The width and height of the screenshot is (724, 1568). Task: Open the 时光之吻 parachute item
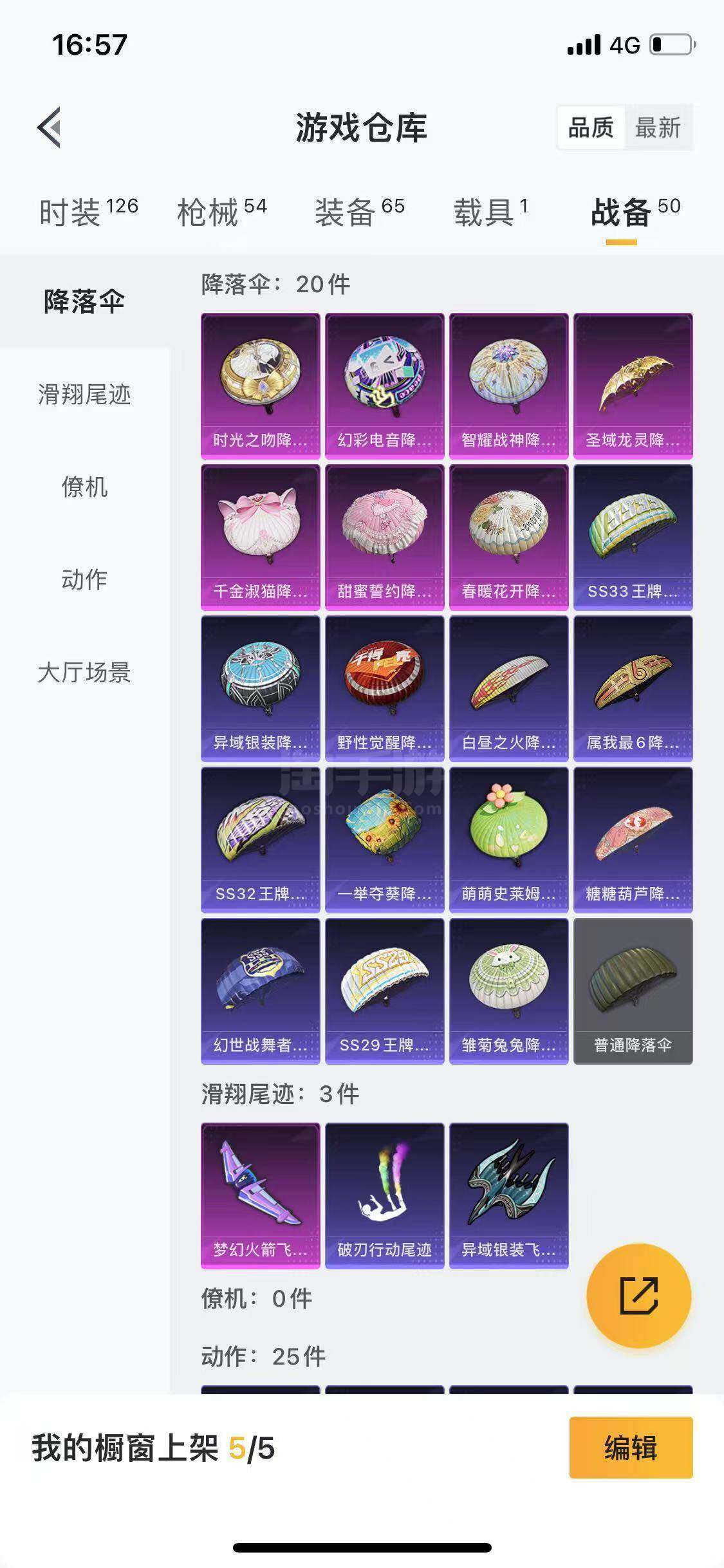(x=260, y=386)
